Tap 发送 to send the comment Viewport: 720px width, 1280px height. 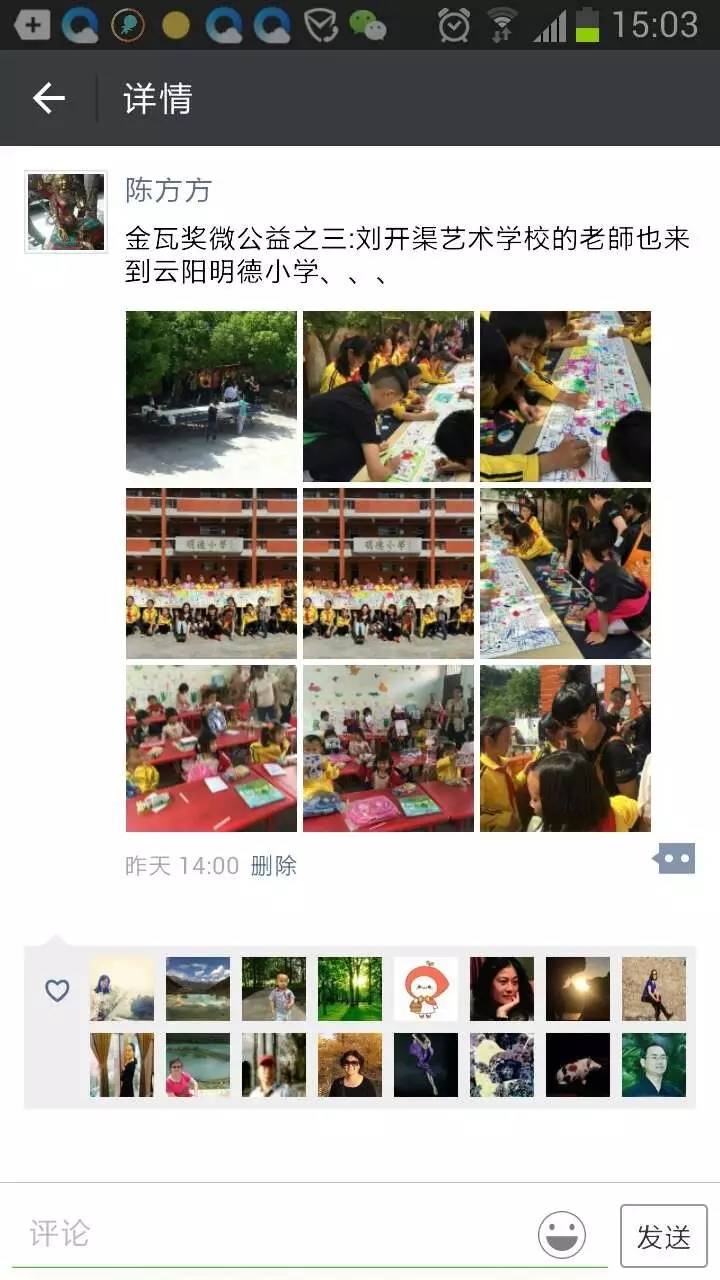click(x=663, y=1236)
